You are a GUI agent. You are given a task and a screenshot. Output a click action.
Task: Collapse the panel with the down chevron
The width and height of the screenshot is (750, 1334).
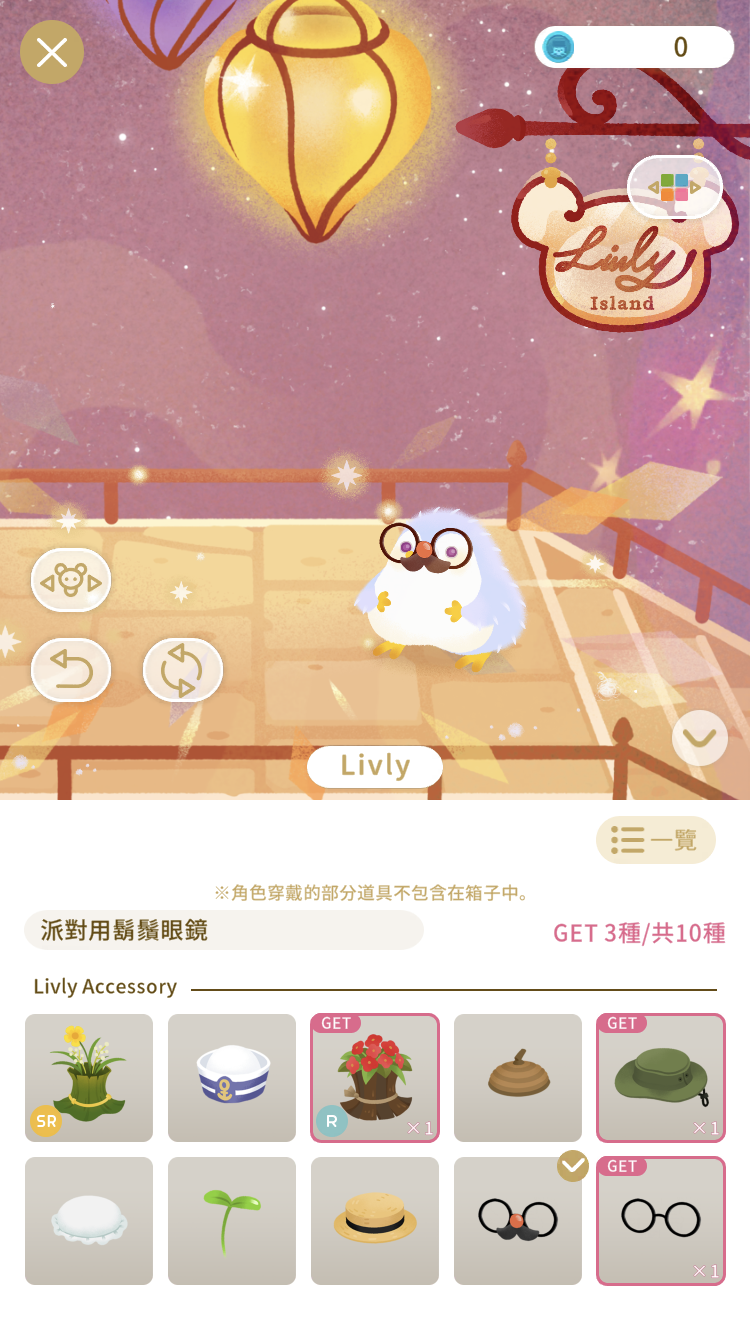pyautogui.click(x=699, y=738)
